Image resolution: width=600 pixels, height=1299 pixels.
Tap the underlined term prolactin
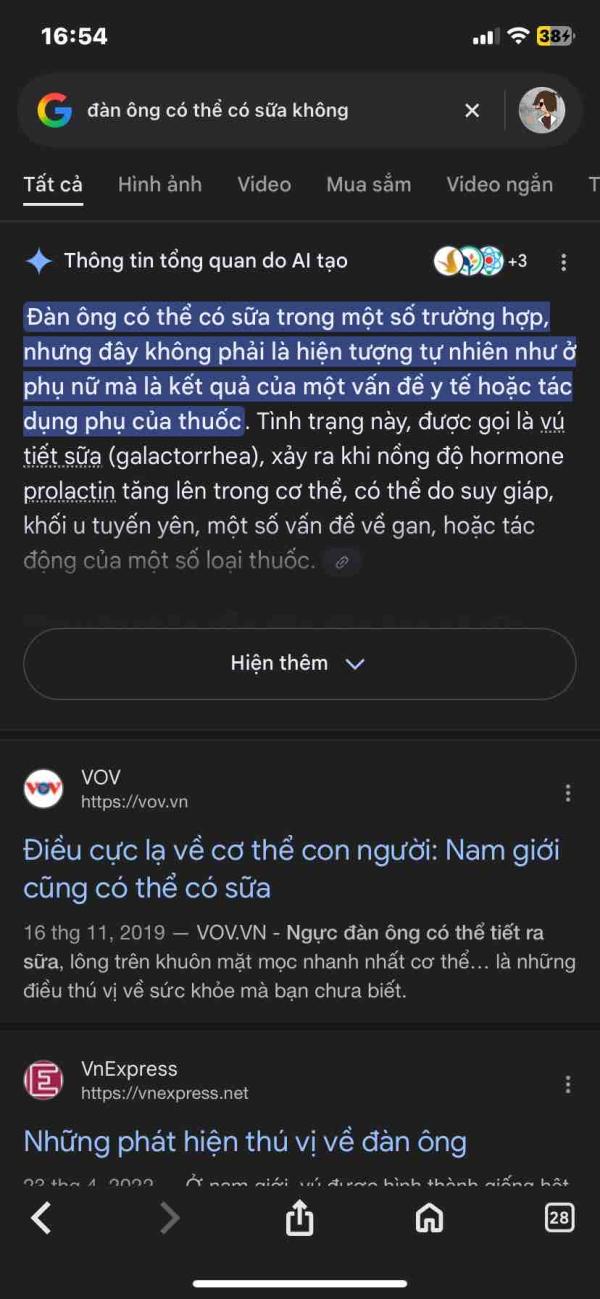point(69,491)
